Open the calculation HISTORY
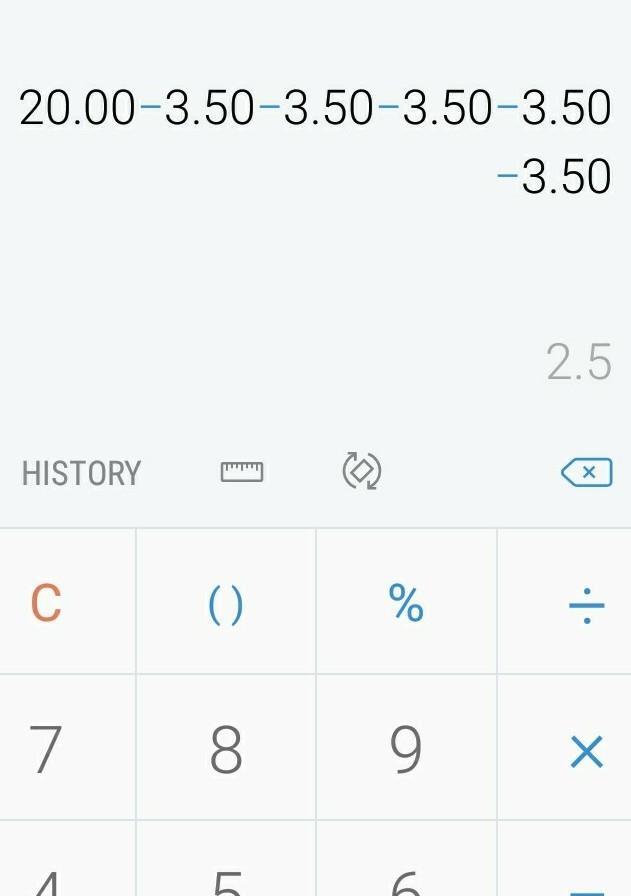The height and width of the screenshot is (896, 631). [x=81, y=473]
